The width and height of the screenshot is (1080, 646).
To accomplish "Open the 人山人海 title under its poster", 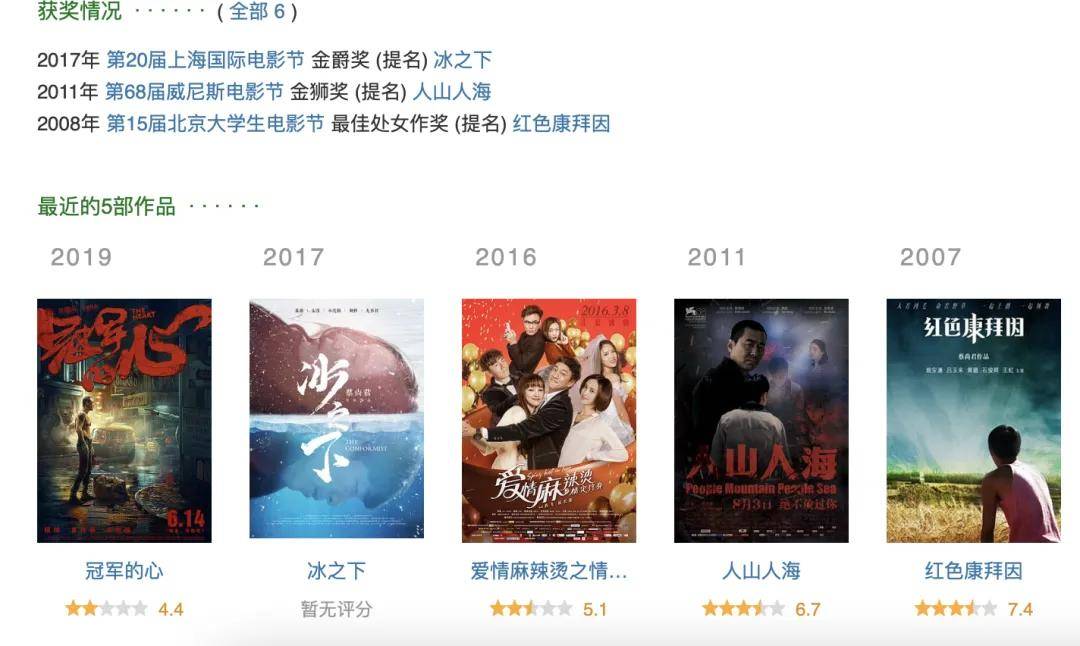I will point(761,571).
